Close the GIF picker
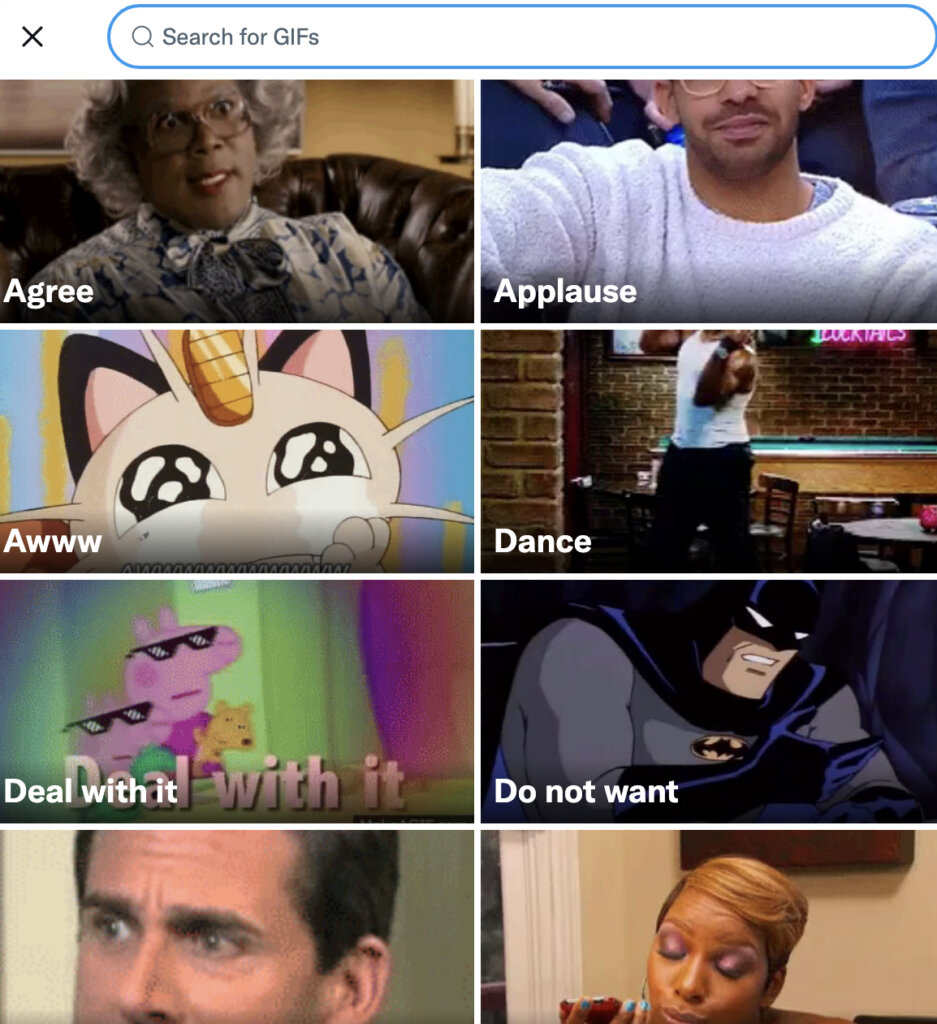Screen dimensions: 937x1024 32,37
